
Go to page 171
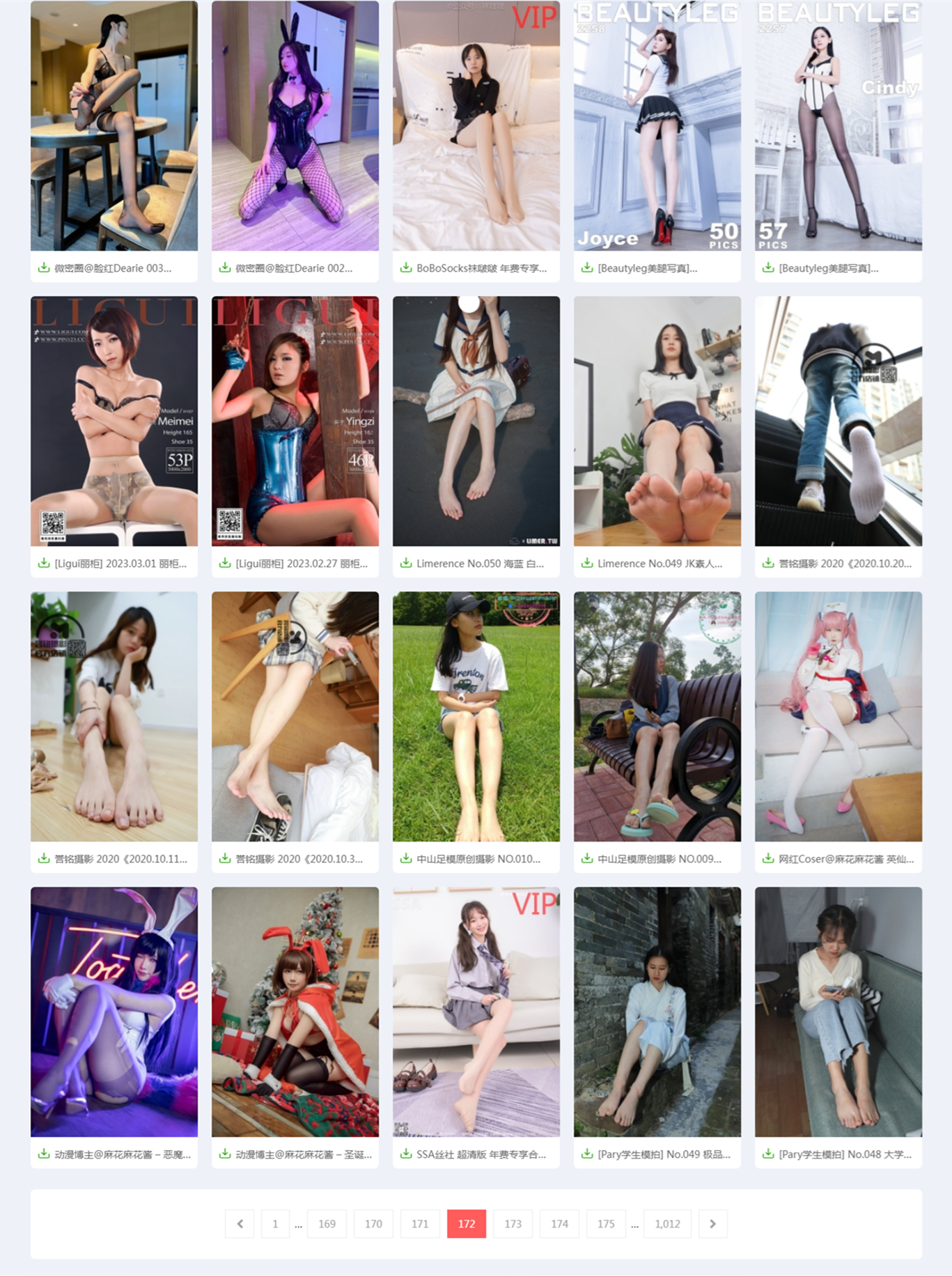[x=420, y=1224]
